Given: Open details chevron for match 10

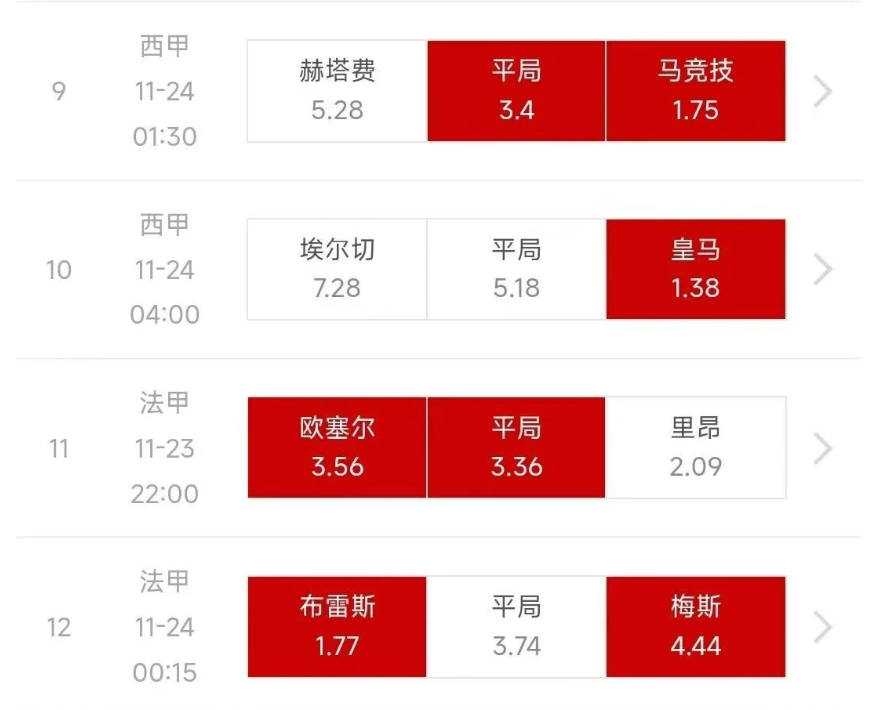Looking at the screenshot, I should (823, 269).
